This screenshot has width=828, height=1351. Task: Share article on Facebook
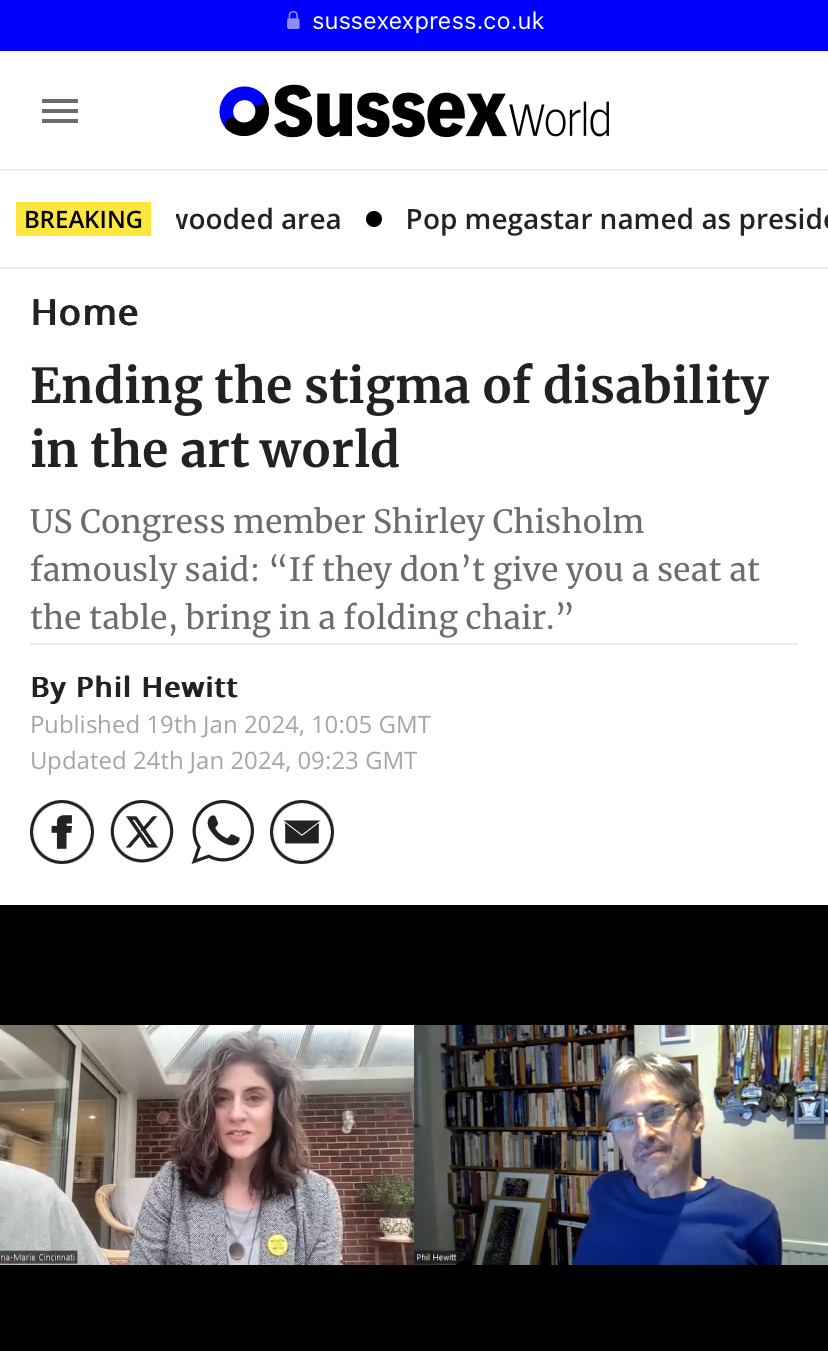62,832
